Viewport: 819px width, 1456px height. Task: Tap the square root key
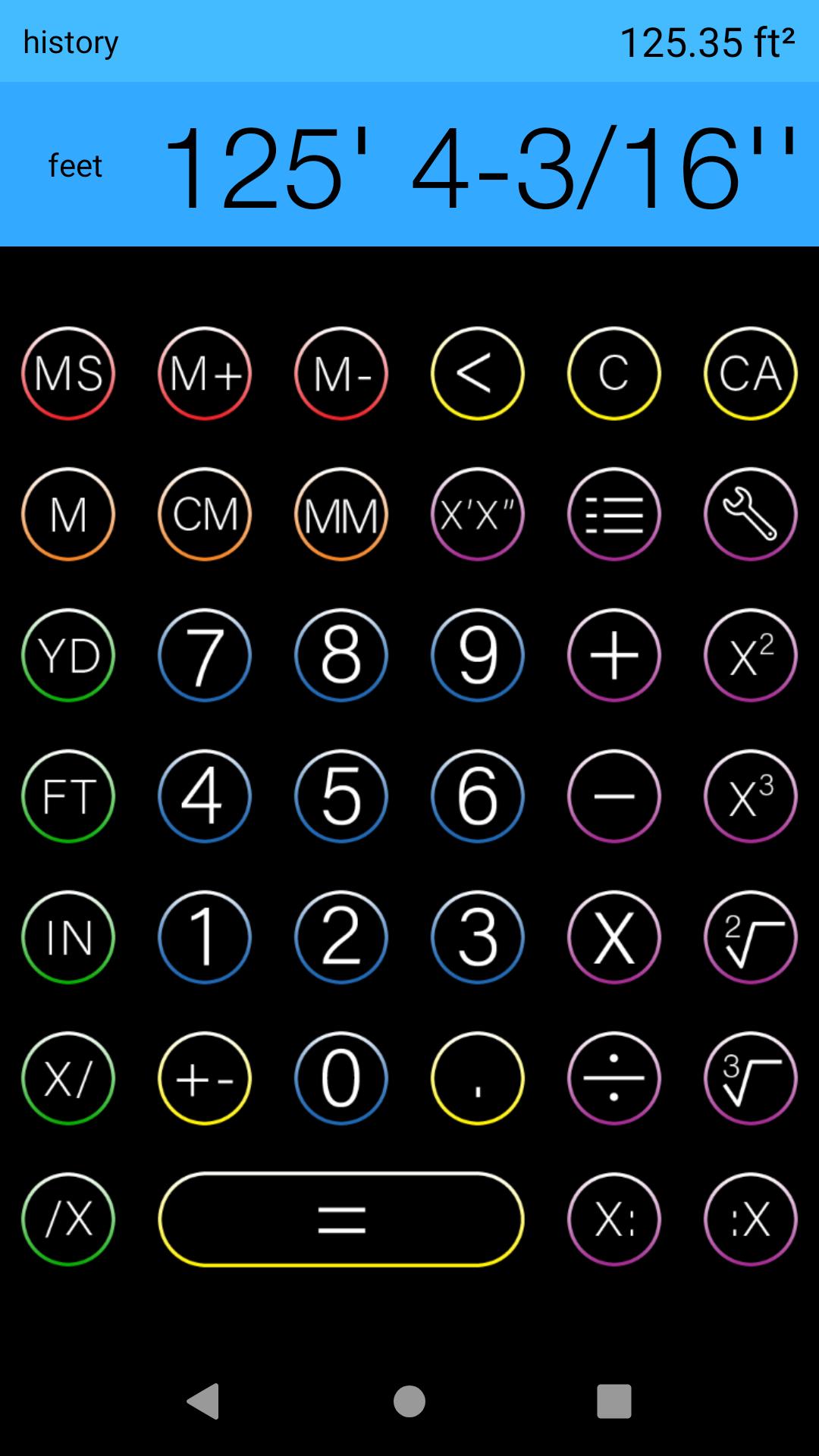pyautogui.click(x=750, y=937)
